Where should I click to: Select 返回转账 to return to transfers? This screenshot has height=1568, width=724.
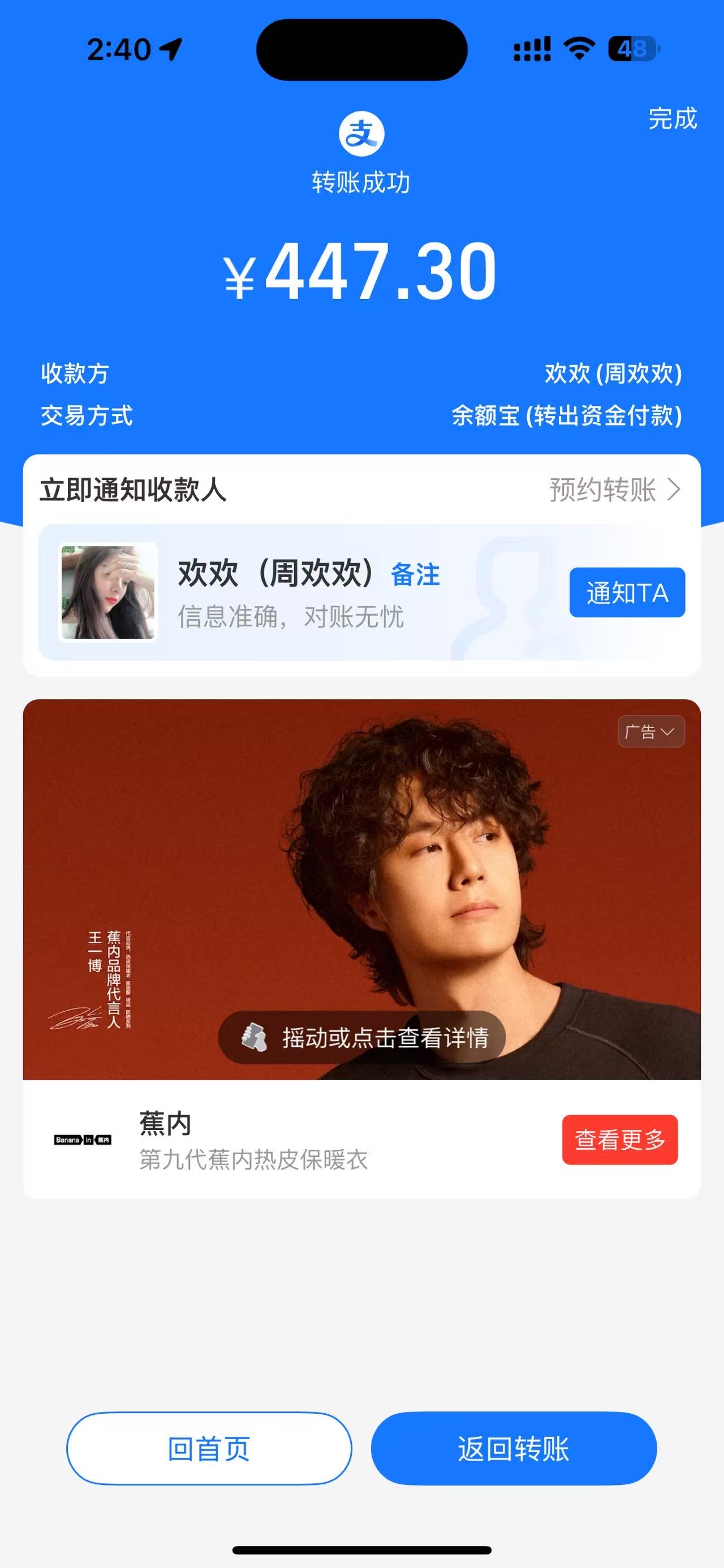(x=514, y=1449)
